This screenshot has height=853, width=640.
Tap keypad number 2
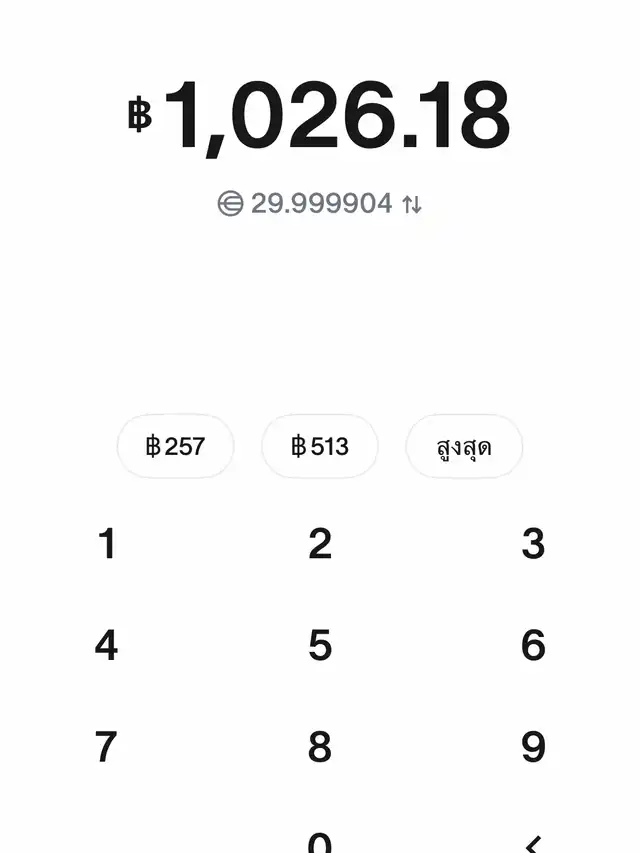coord(320,545)
